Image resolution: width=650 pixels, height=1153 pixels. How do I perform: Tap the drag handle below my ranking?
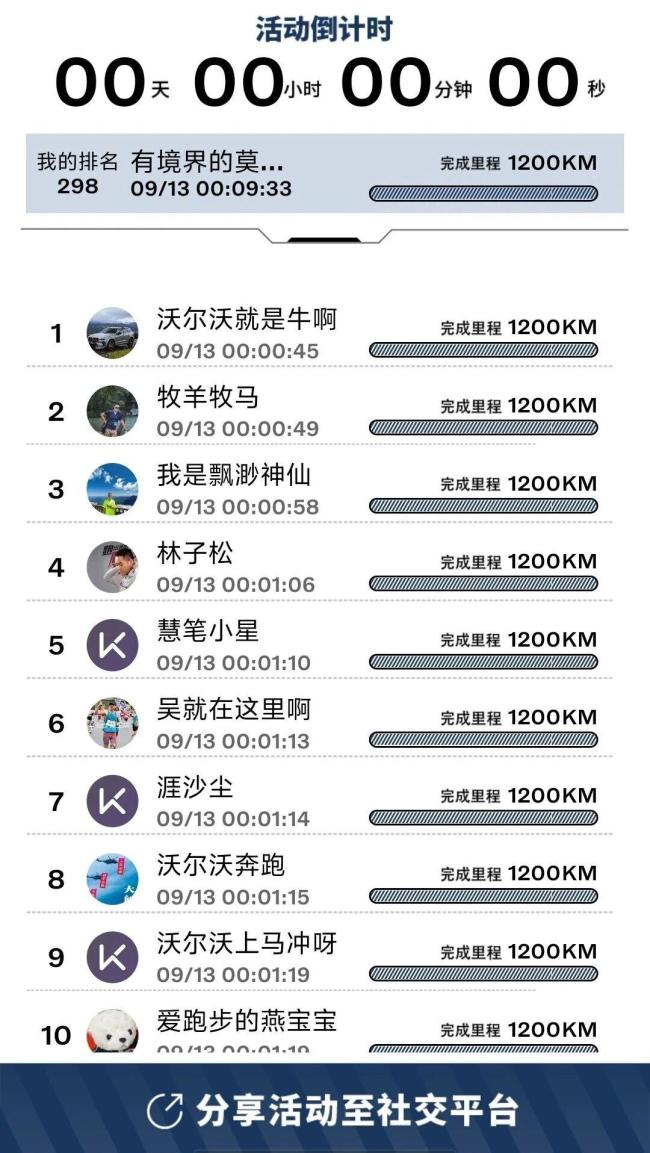coord(324,240)
